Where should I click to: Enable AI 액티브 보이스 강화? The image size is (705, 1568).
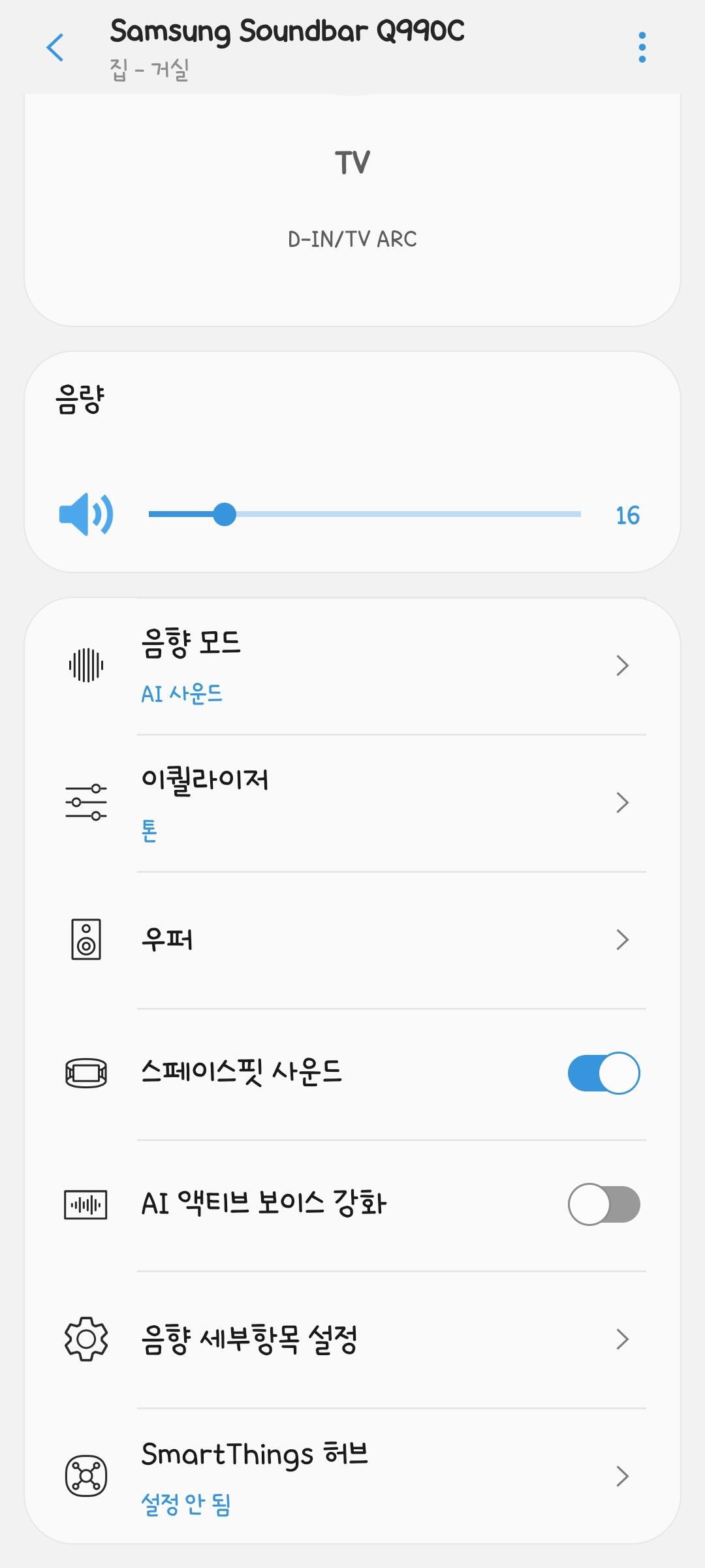603,1204
